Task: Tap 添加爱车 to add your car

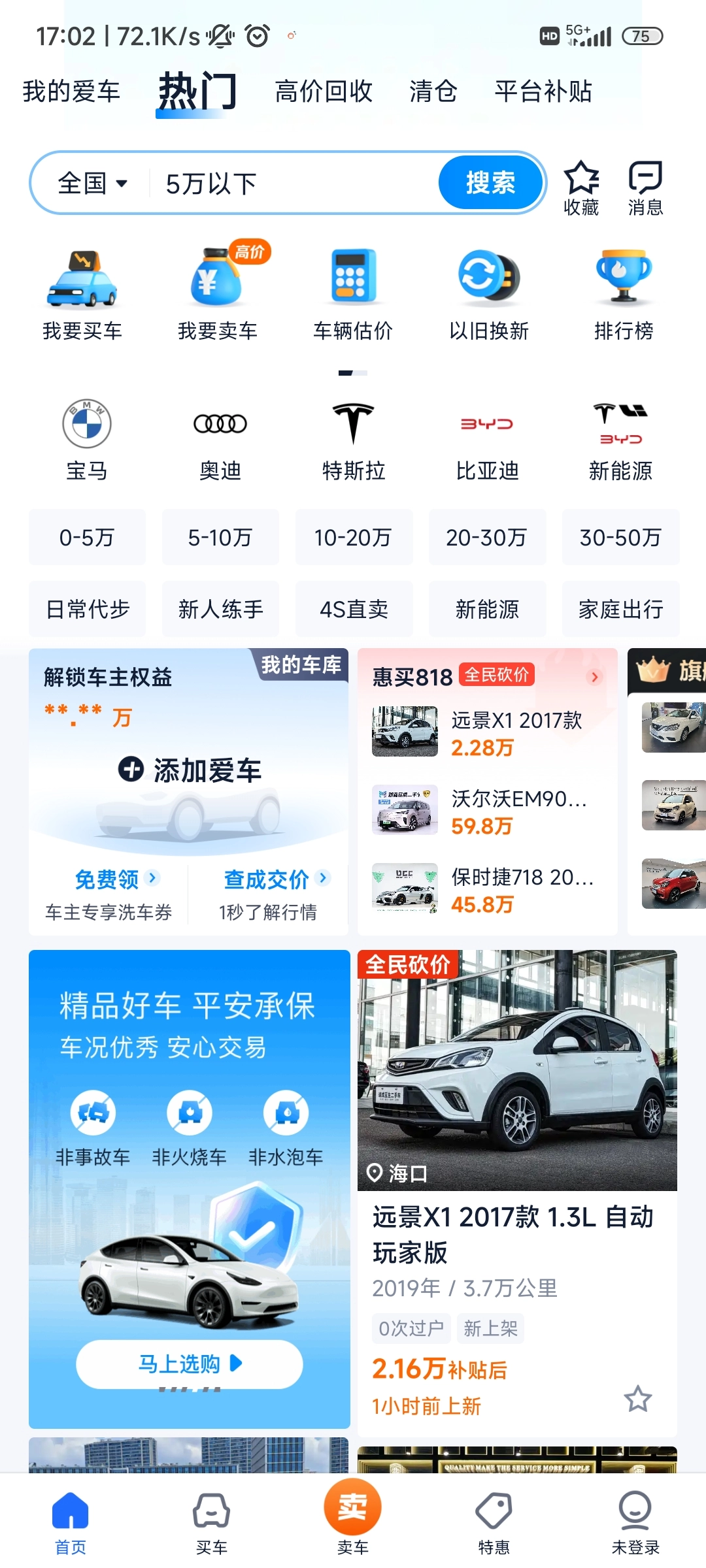Action: (190, 771)
